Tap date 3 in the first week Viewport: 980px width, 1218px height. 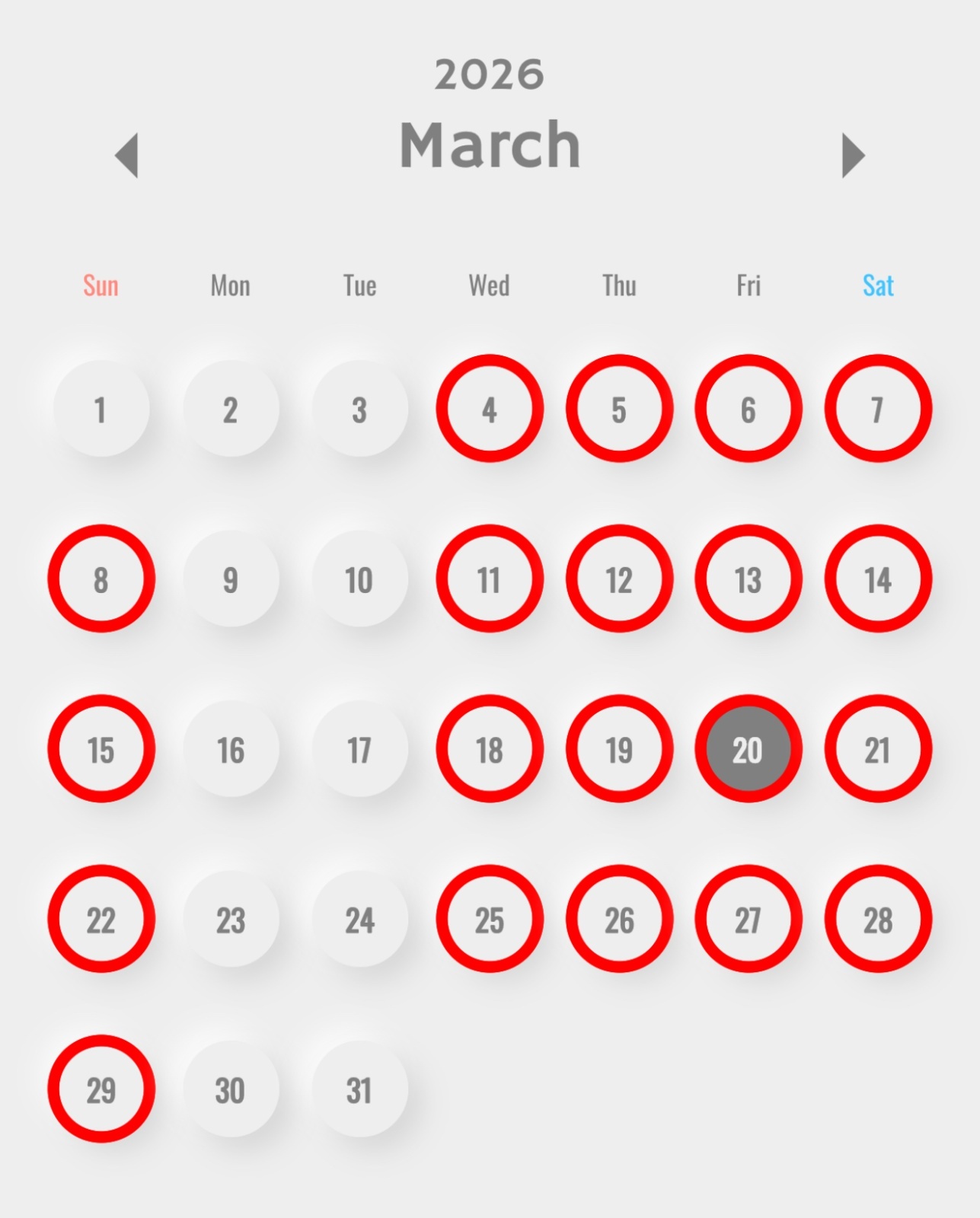tap(359, 409)
